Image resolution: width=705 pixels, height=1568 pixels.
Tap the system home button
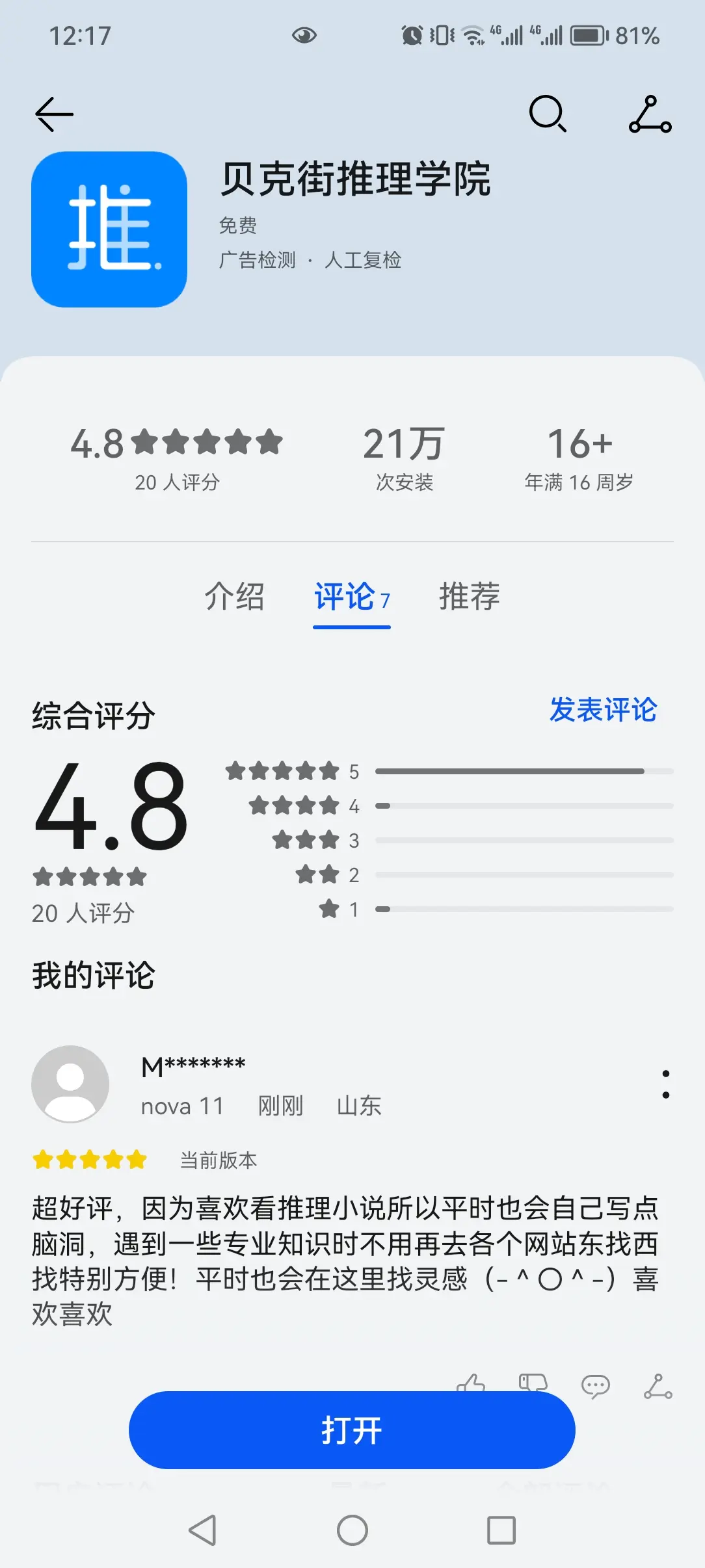click(x=352, y=1530)
